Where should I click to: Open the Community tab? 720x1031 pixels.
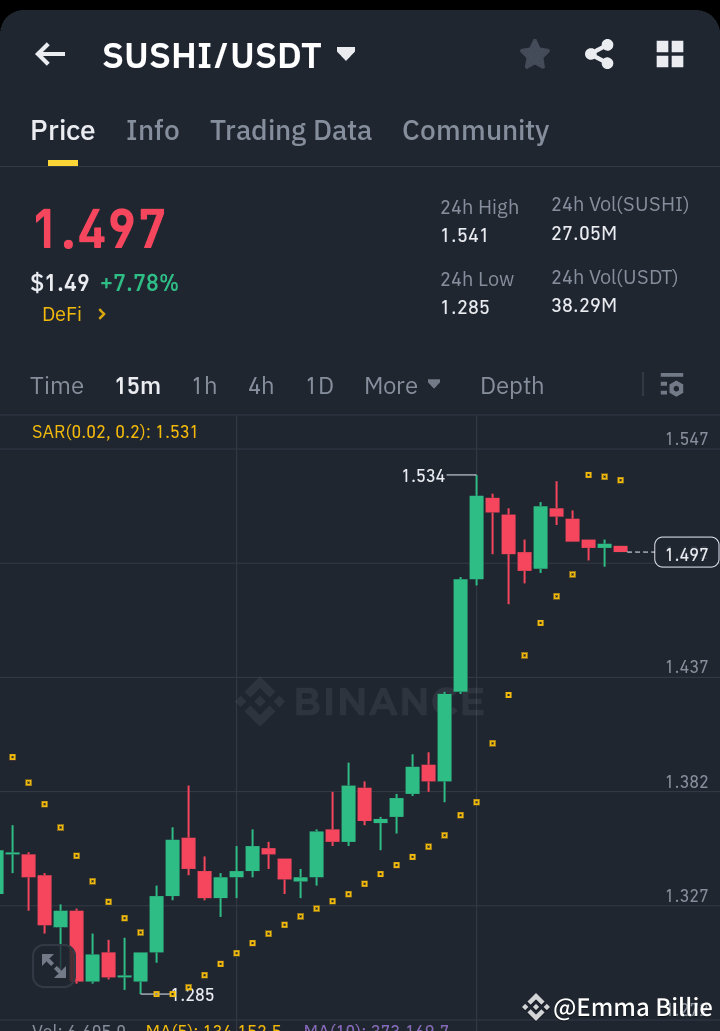coord(475,130)
